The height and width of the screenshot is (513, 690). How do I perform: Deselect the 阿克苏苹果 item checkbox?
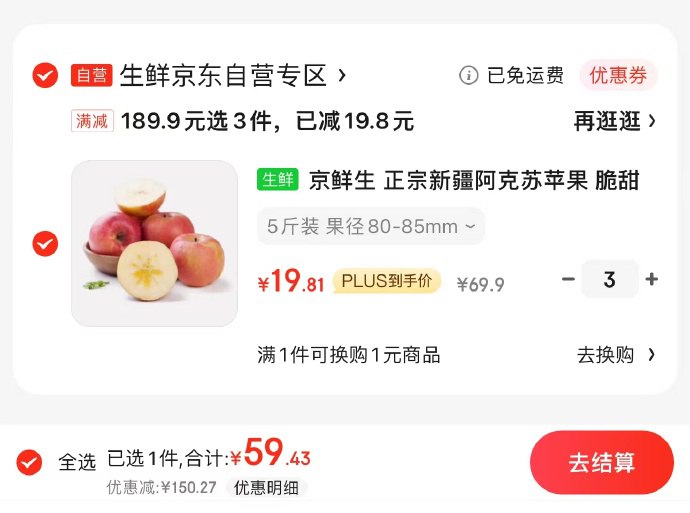[x=45, y=243]
